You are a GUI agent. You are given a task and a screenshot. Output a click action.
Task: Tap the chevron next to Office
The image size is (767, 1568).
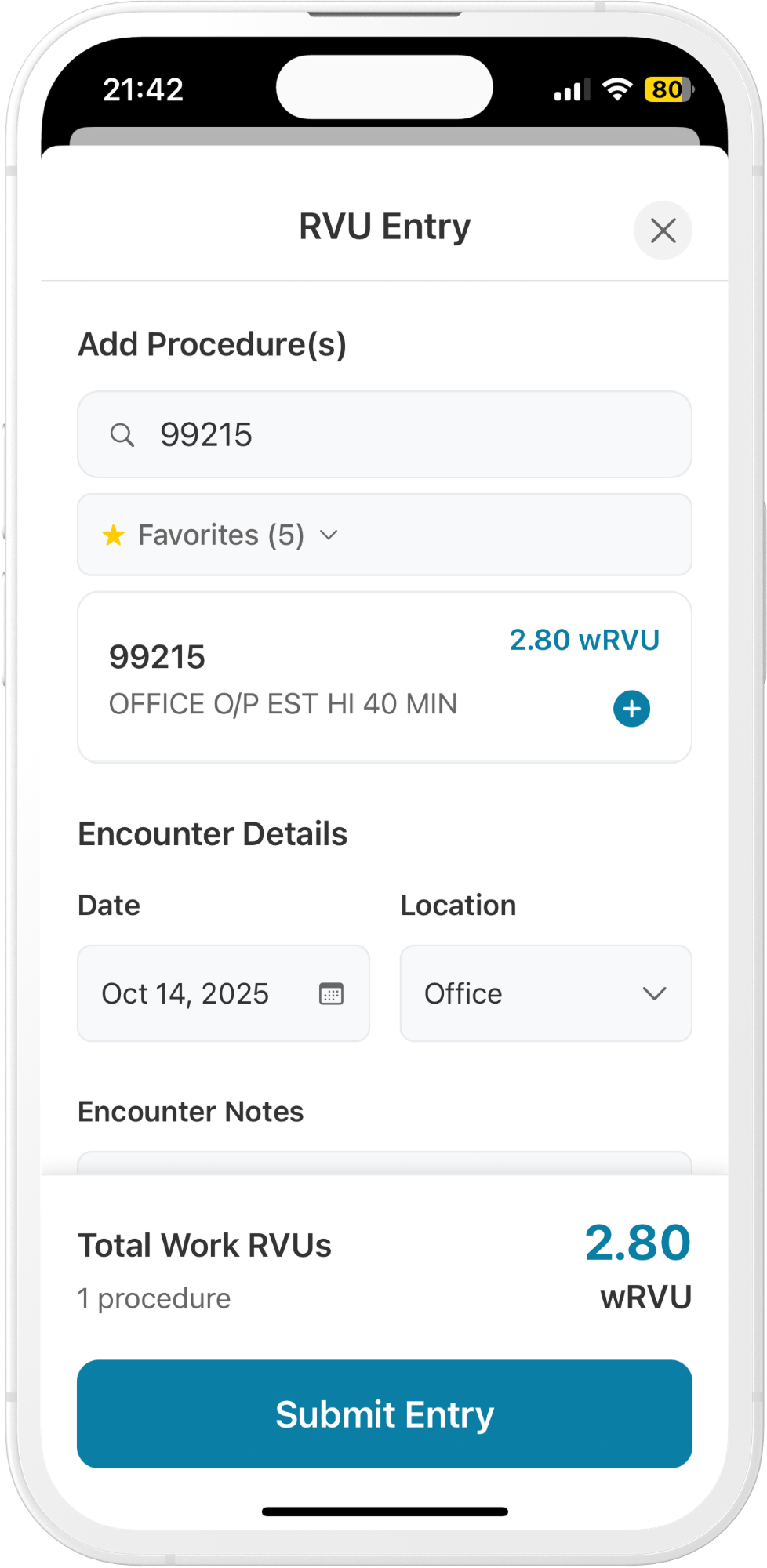(654, 994)
